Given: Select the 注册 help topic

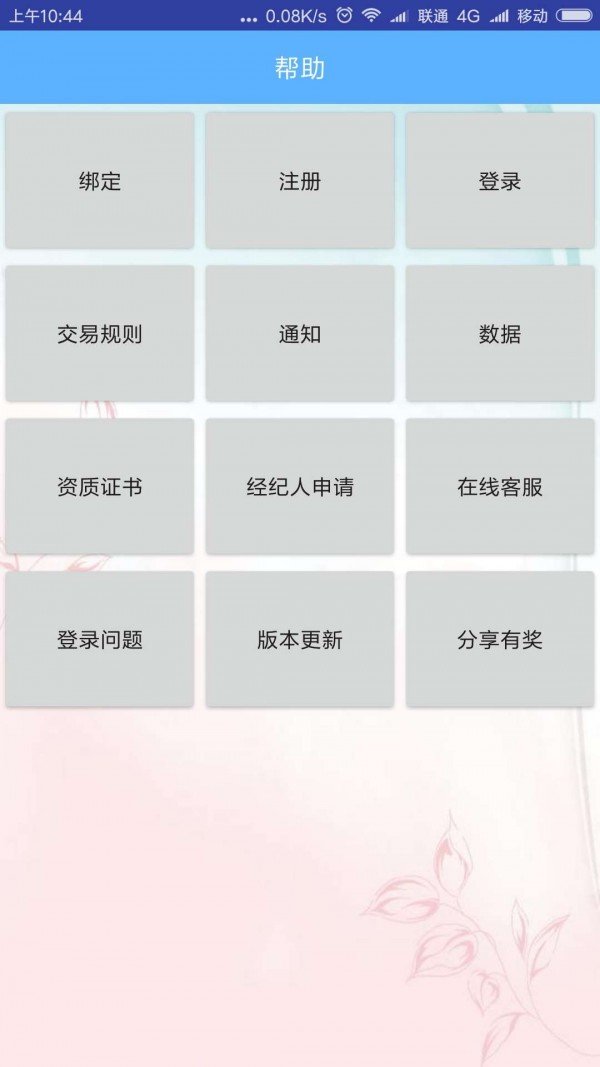Looking at the screenshot, I should [300, 181].
